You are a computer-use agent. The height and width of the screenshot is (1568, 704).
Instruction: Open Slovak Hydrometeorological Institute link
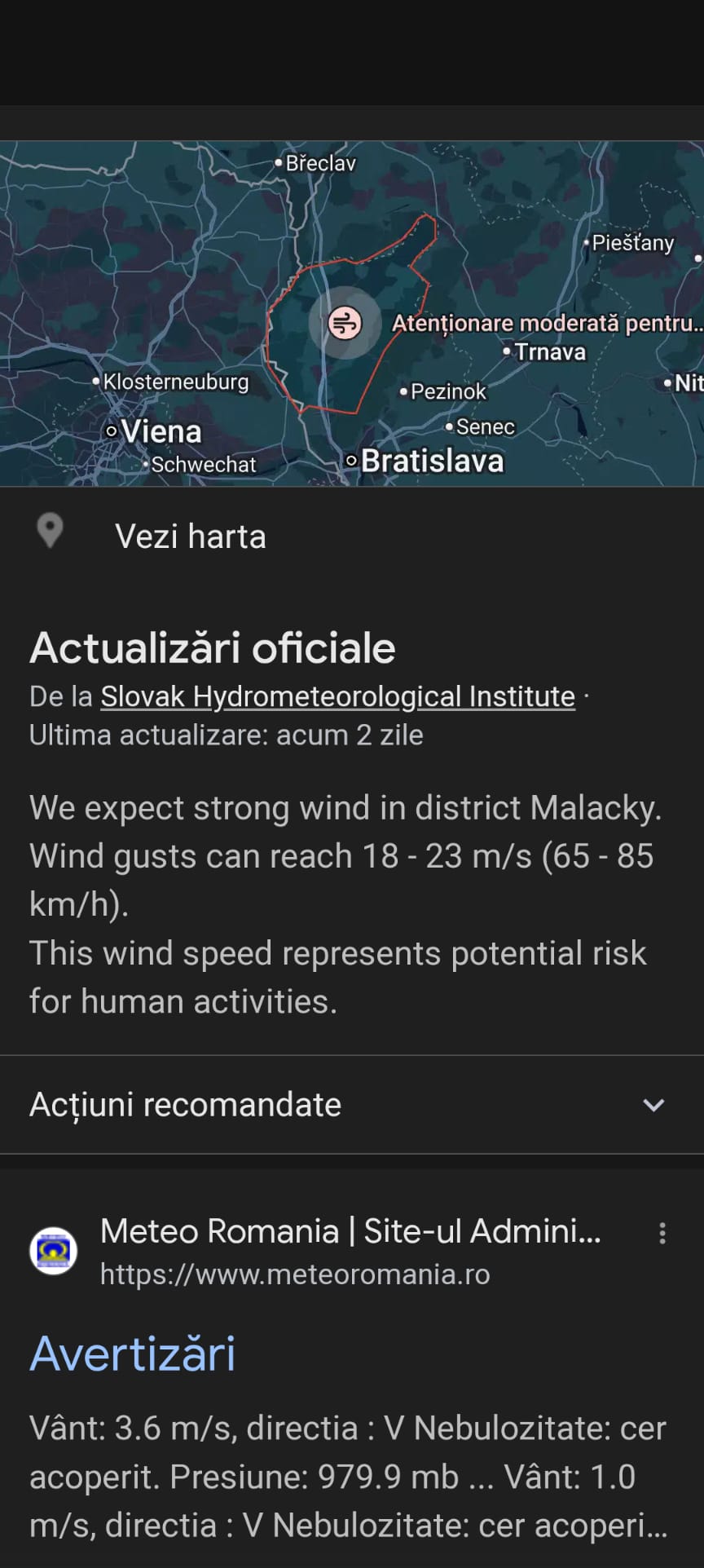click(x=337, y=696)
